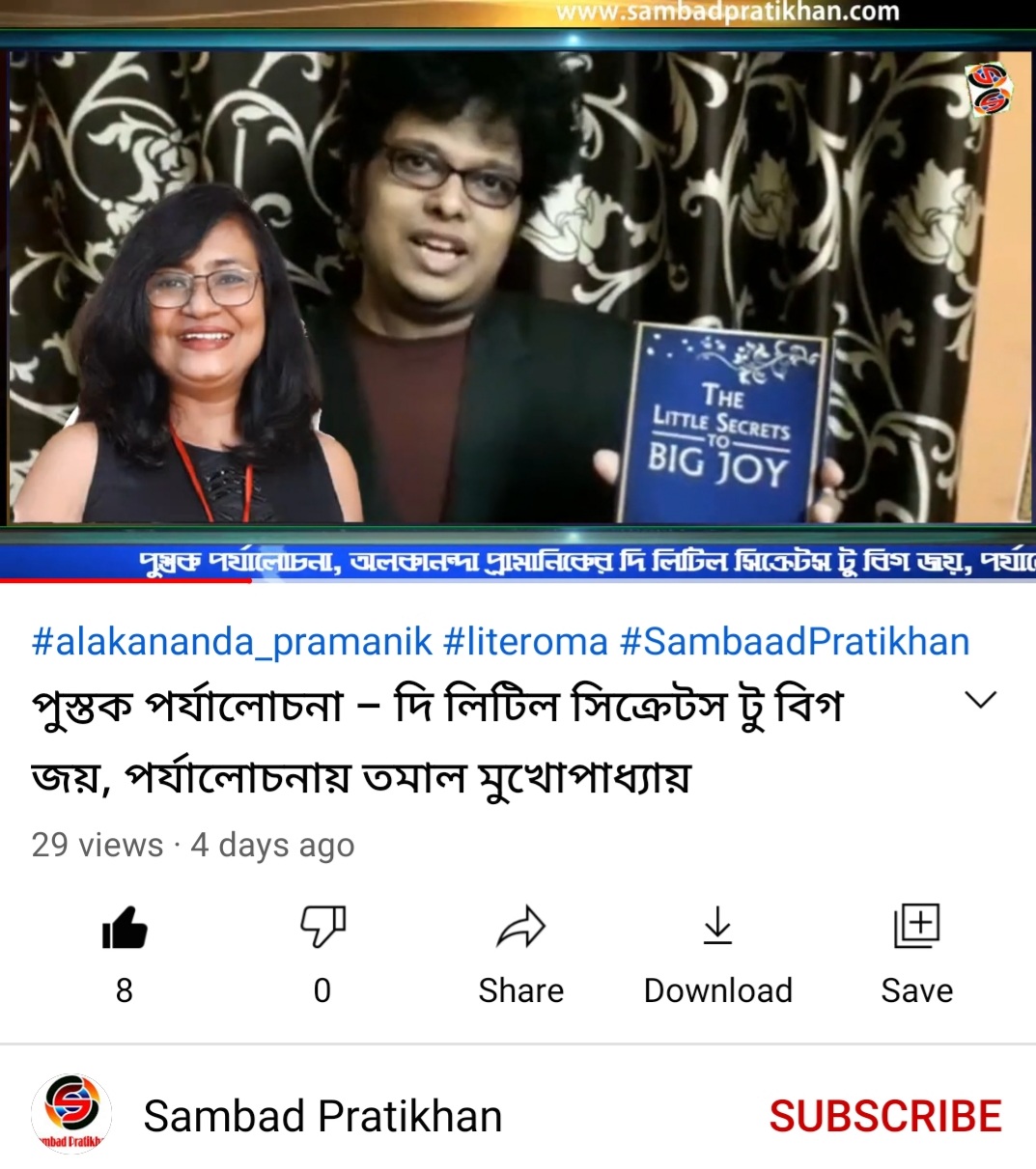Open the #literoma hashtag

(x=525, y=642)
